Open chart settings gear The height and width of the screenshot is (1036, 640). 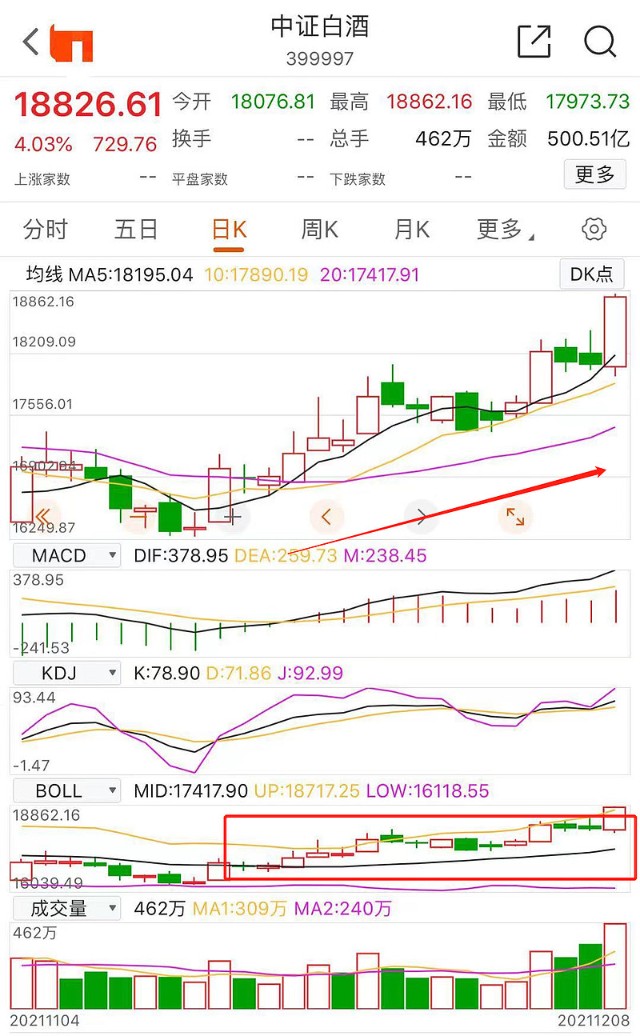tap(594, 229)
